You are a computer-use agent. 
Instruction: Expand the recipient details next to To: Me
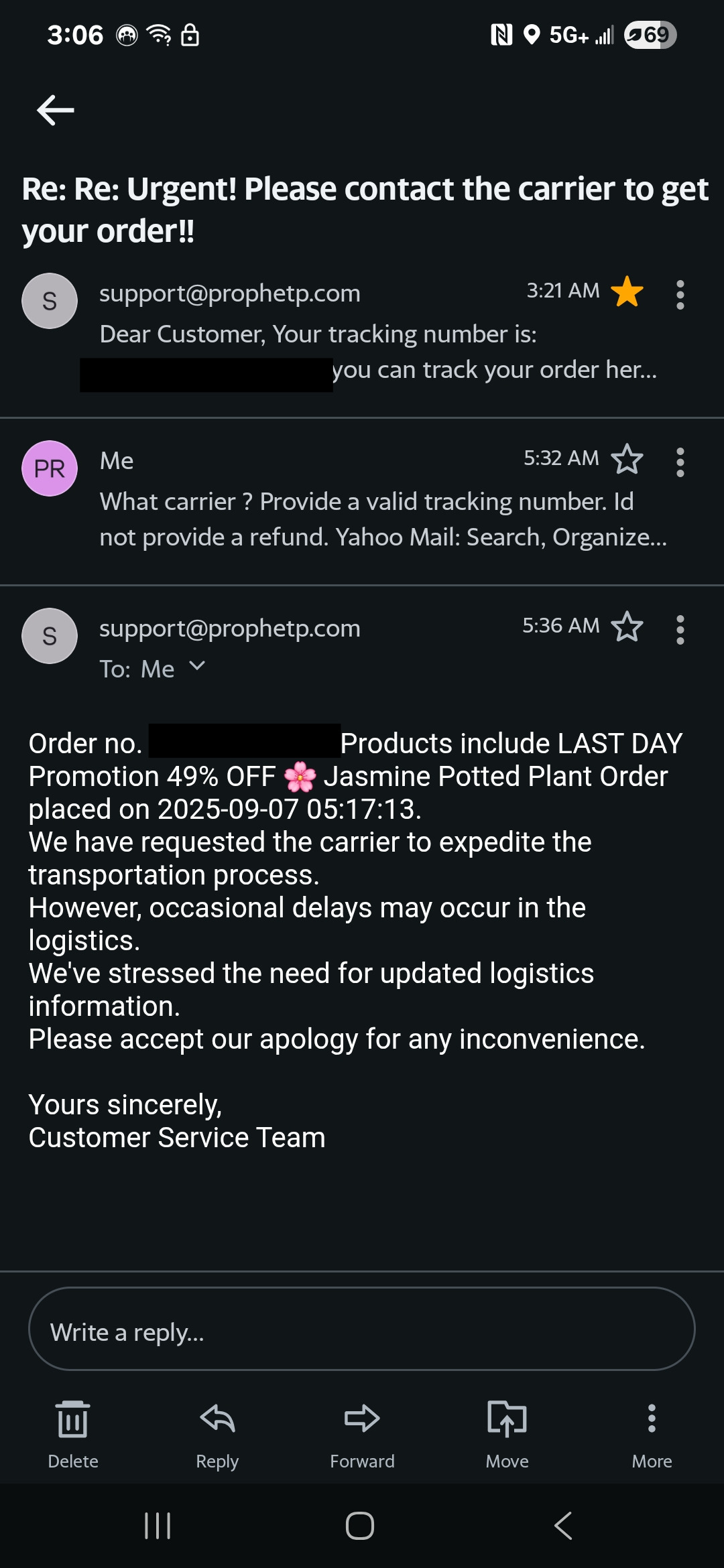point(197,667)
